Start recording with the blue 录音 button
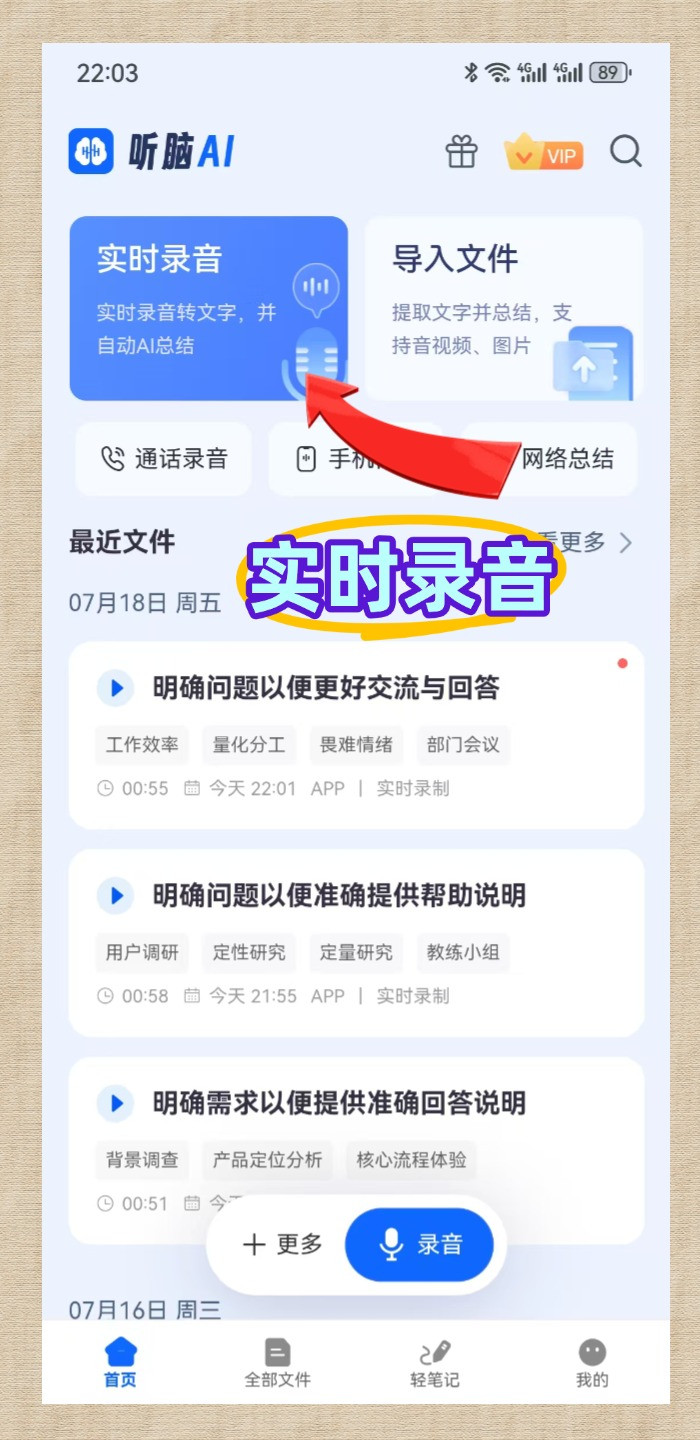 click(420, 1244)
